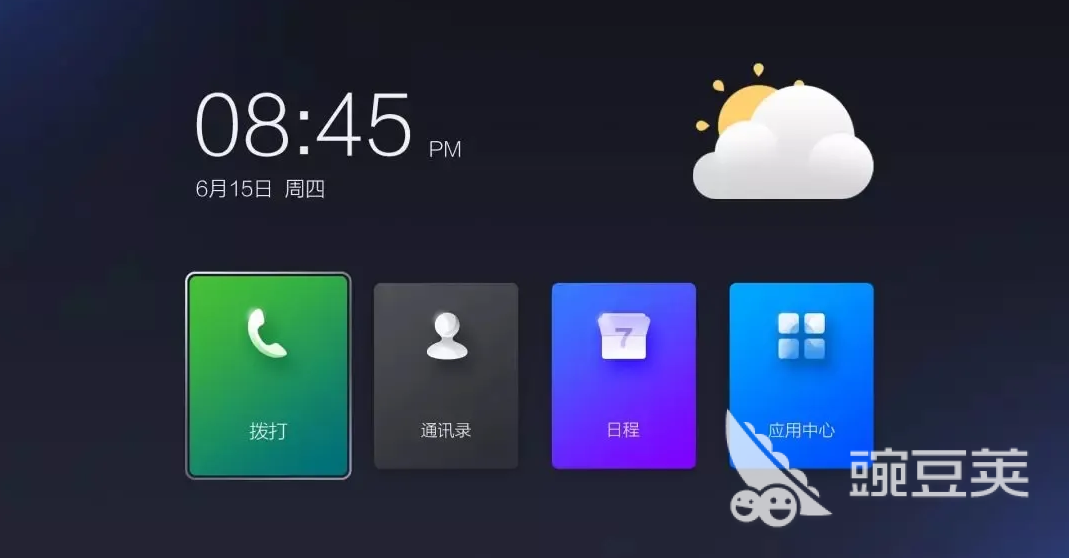Open the 通讯录 contacts tile

[x=446, y=375]
